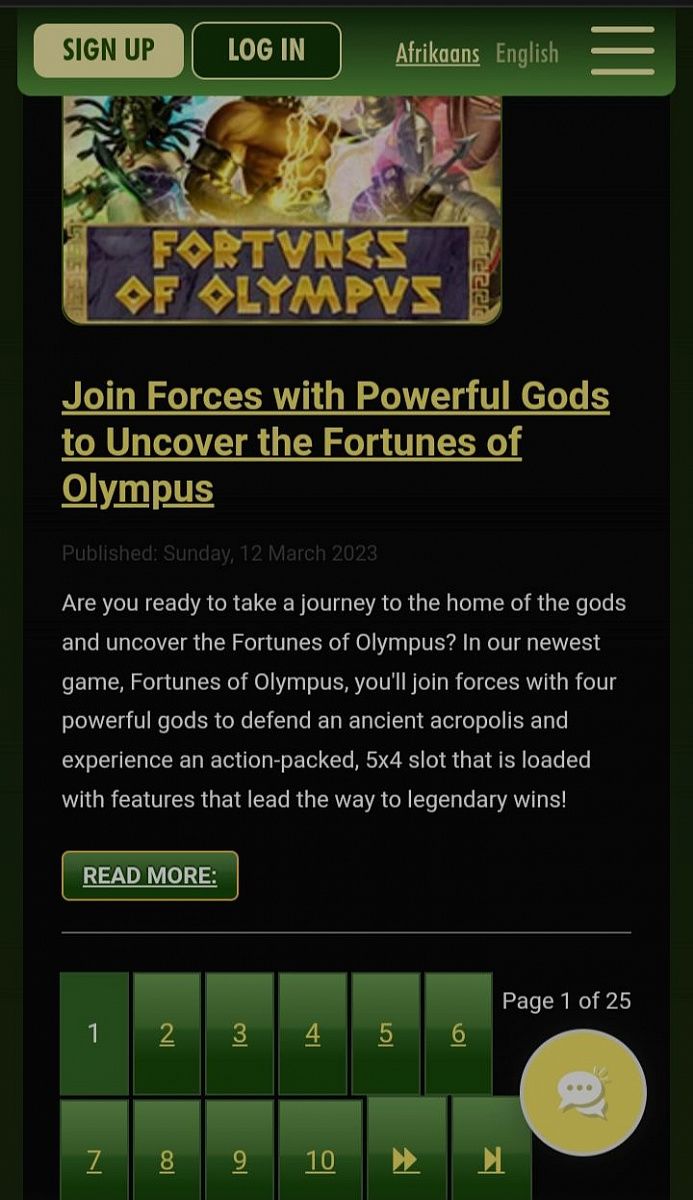This screenshot has width=693, height=1200.
Task: Jump to page 5
Action: [386, 1034]
